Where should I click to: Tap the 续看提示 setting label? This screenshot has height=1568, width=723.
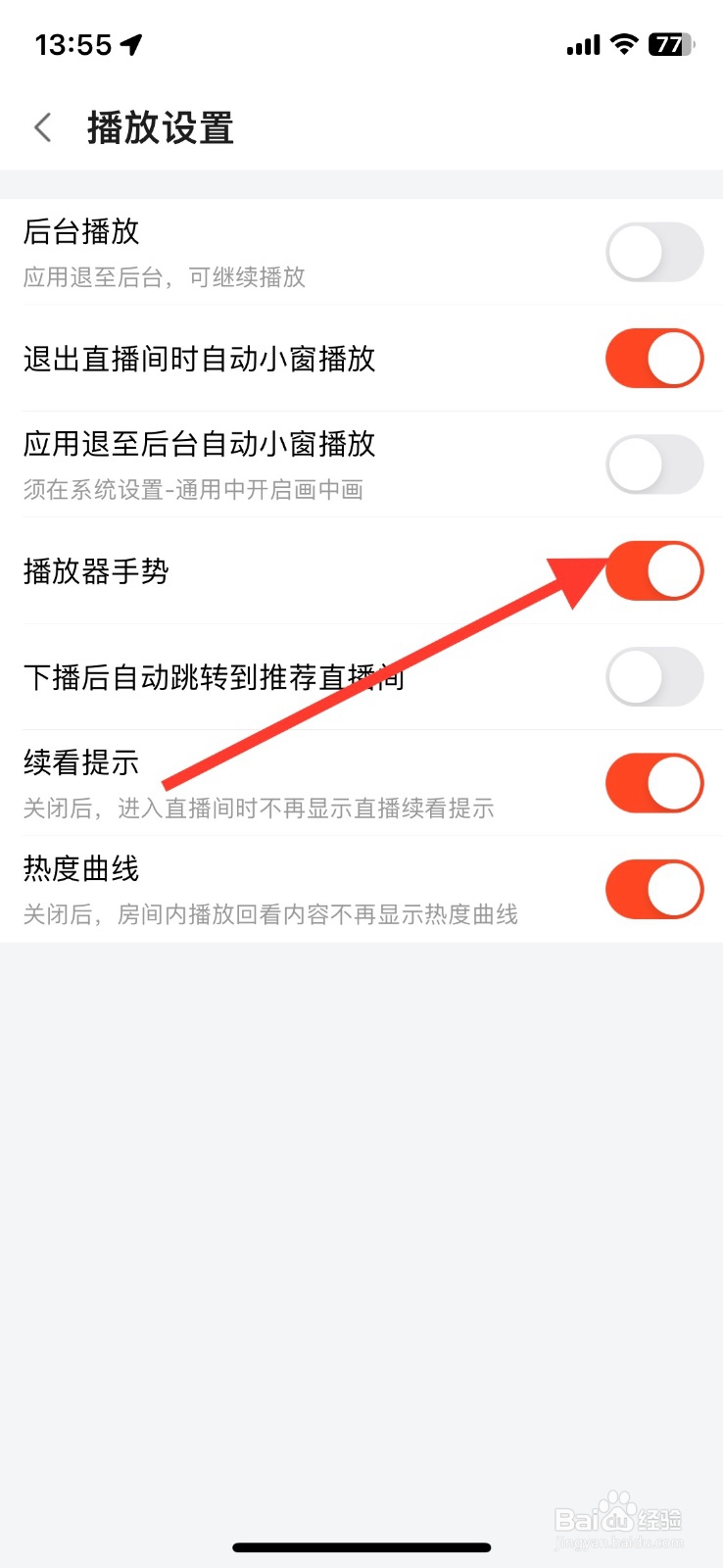click(x=81, y=763)
